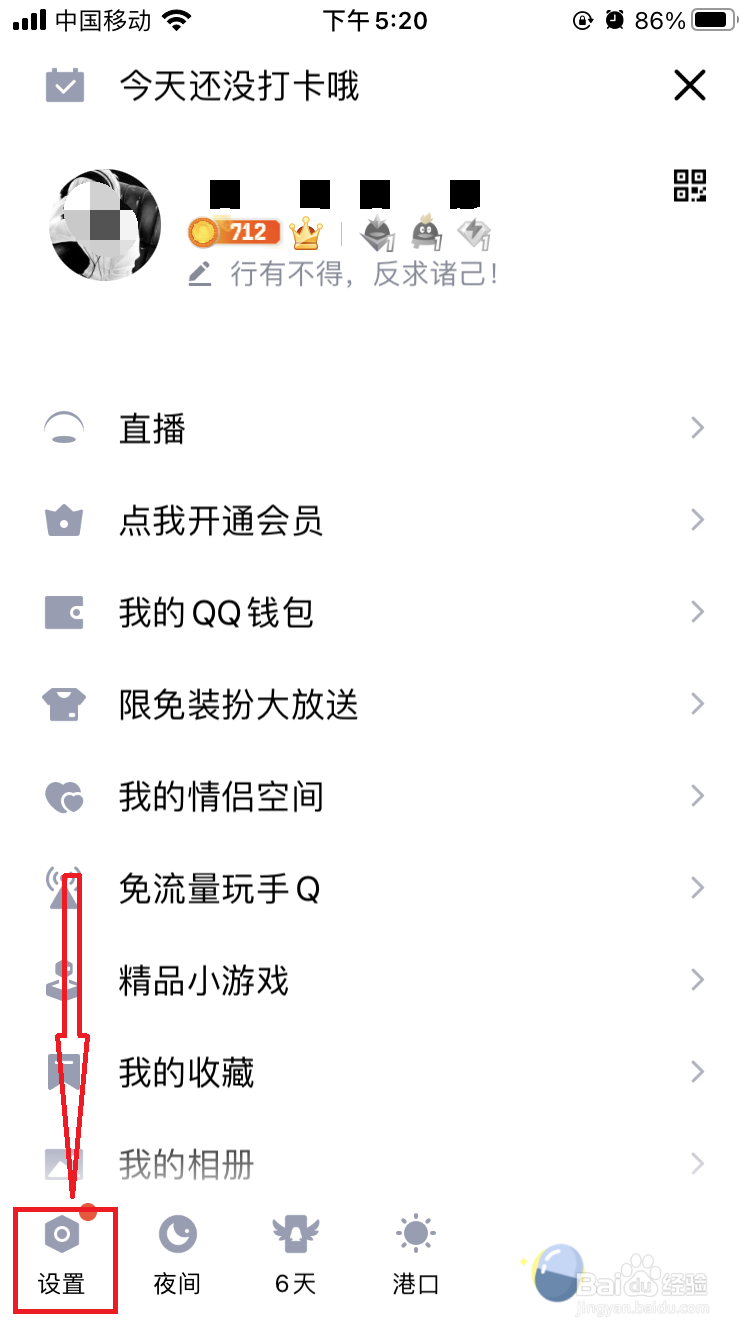Open the 直播 live streaming icon
Screen dimensions: 750x1334
[x=64, y=427]
